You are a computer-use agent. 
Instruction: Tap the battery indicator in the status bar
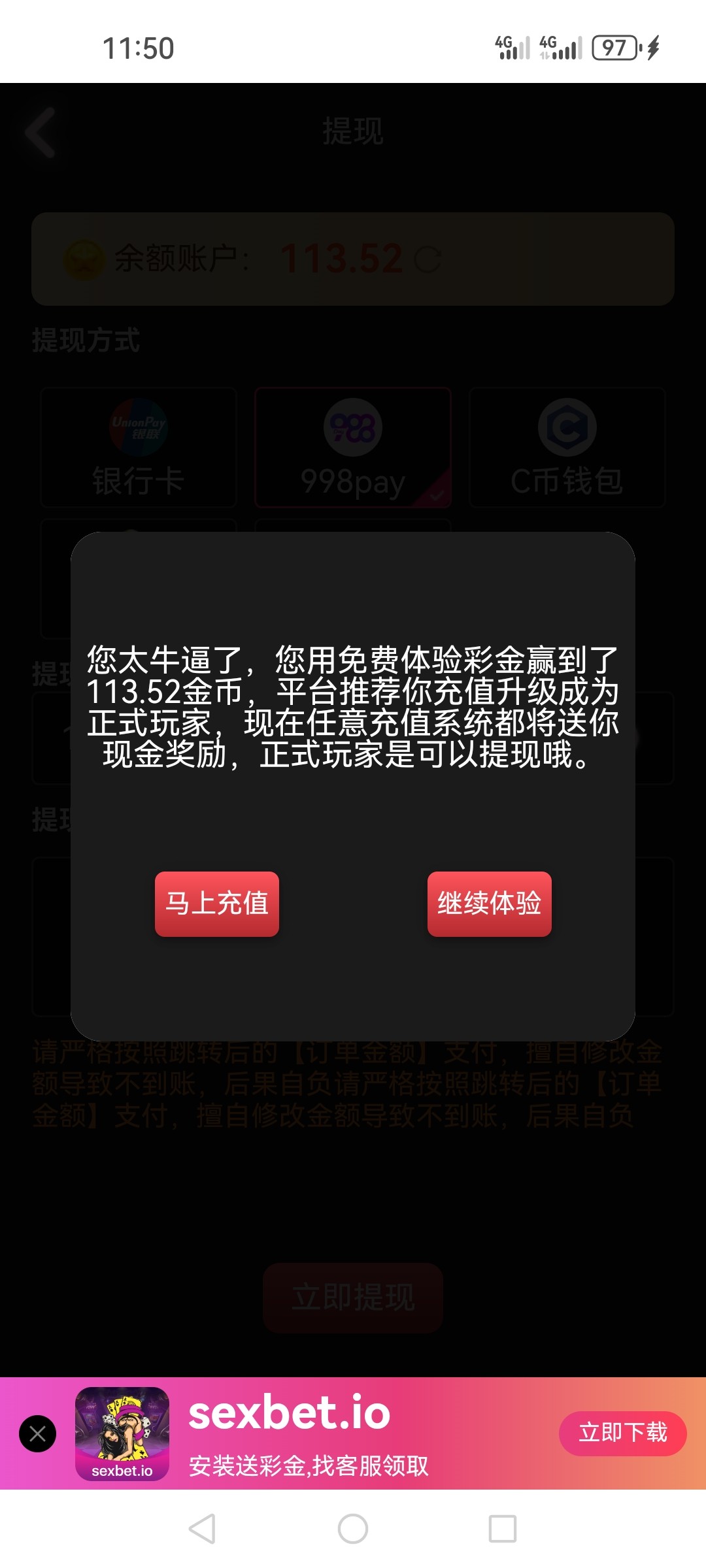point(615,47)
